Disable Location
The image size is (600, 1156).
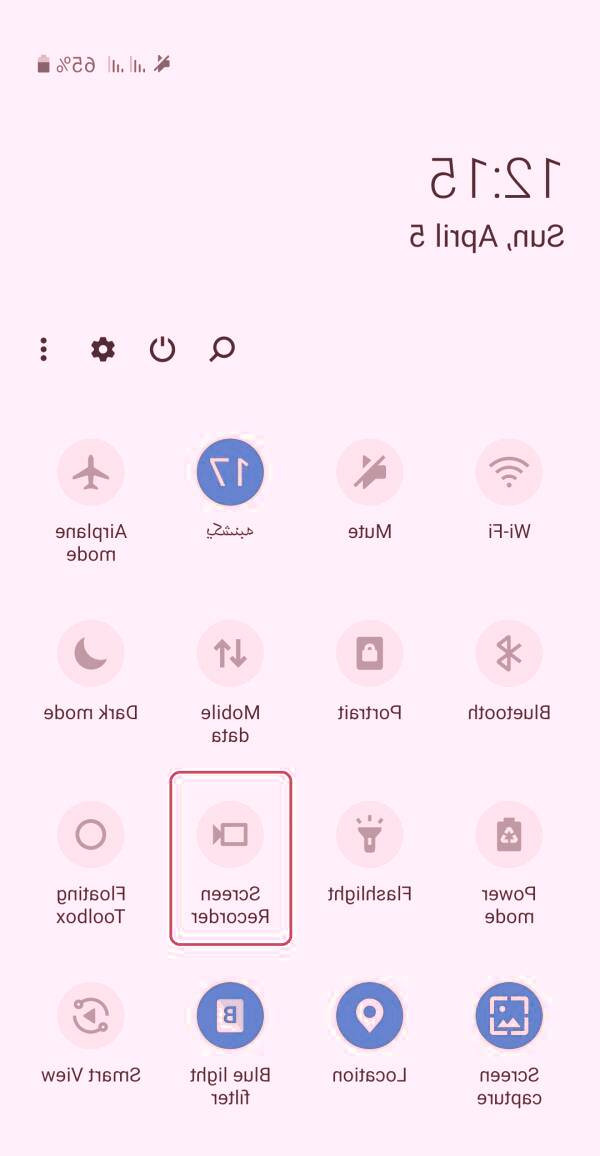pyautogui.click(x=370, y=1016)
